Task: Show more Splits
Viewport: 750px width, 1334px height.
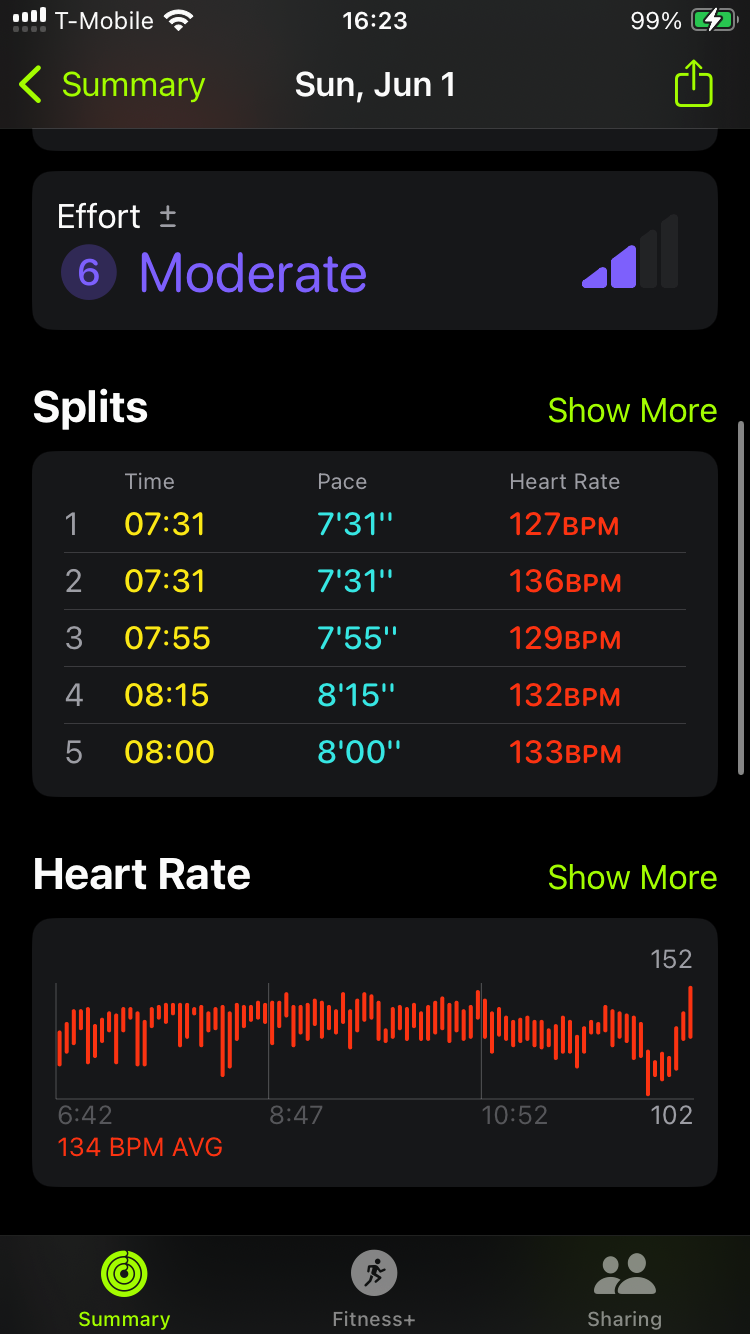Action: (x=632, y=410)
